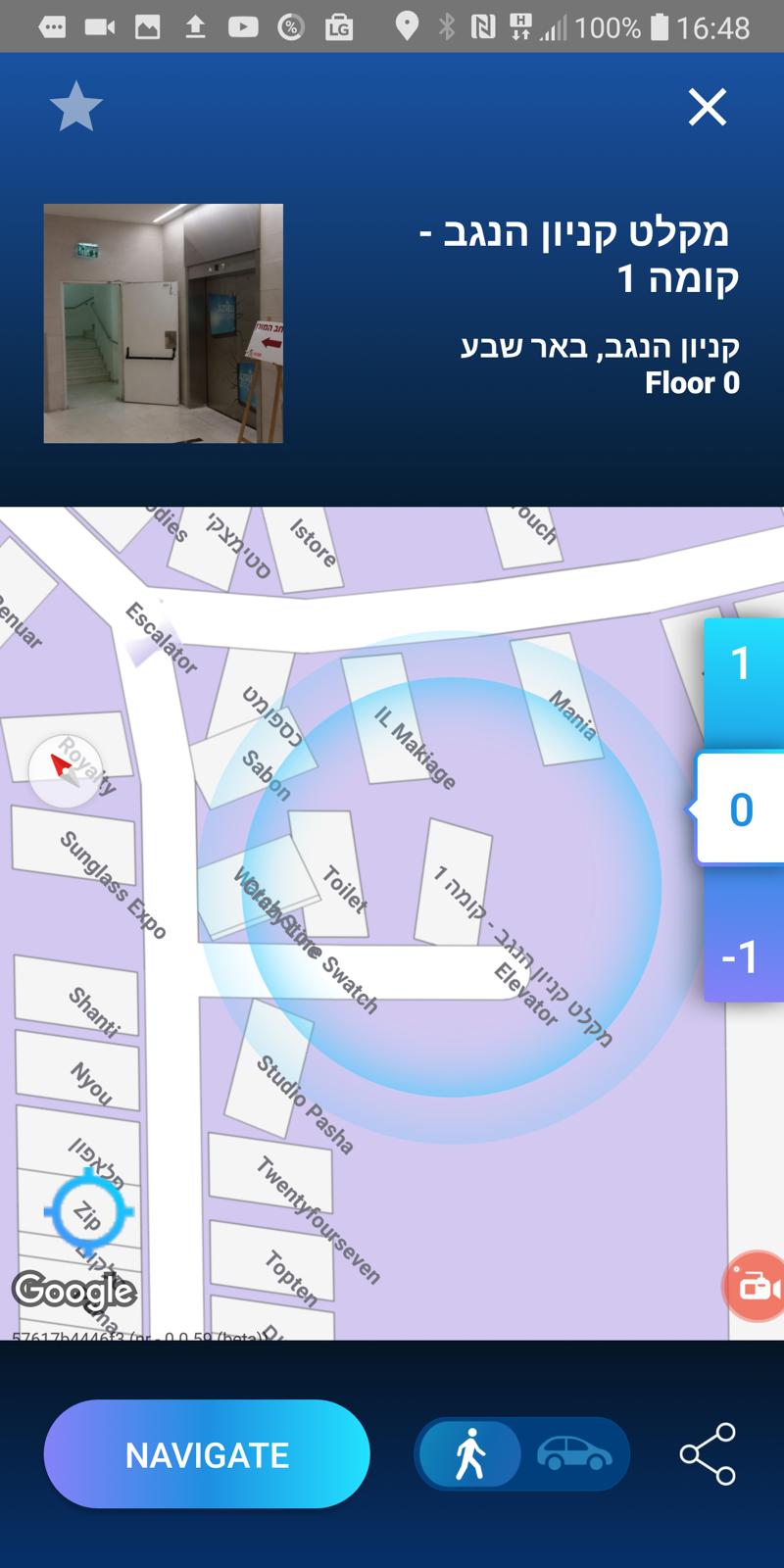784x1568 pixels.
Task: Tap the compass to reset map orientation
Action: pyautogui.click(x=65, y=771)
